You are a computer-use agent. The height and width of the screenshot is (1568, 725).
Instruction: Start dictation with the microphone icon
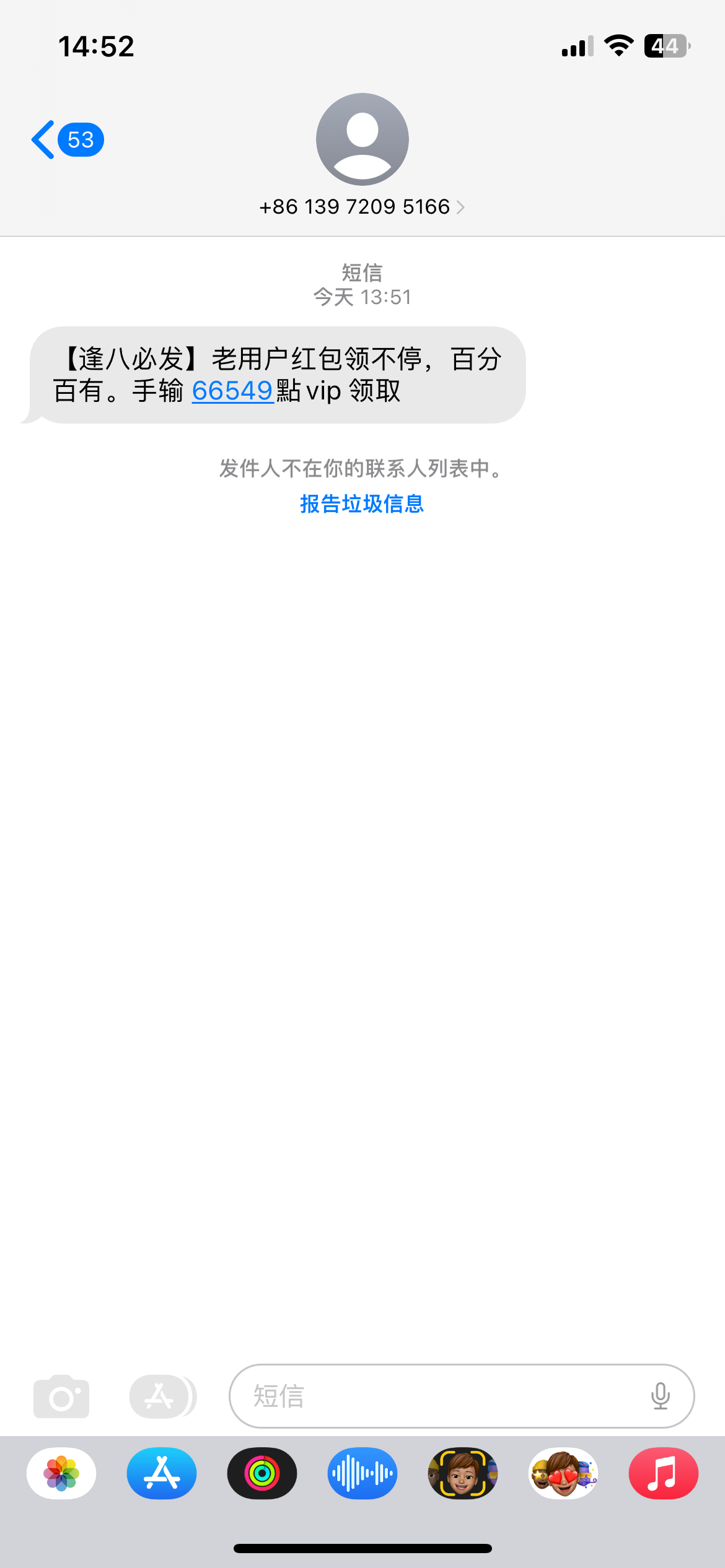[661, 1396]
